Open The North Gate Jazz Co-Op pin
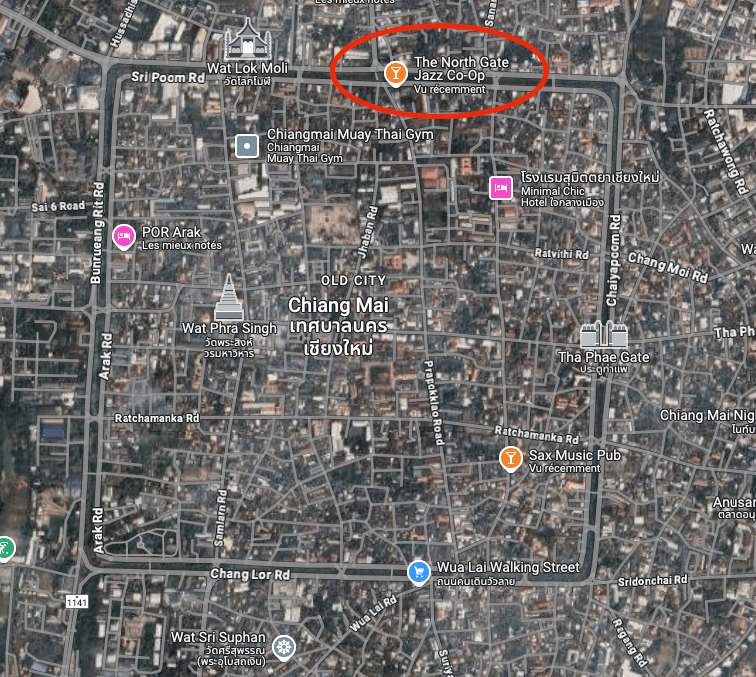The width and height of the screenshot is (756, 677). (396, 73)
